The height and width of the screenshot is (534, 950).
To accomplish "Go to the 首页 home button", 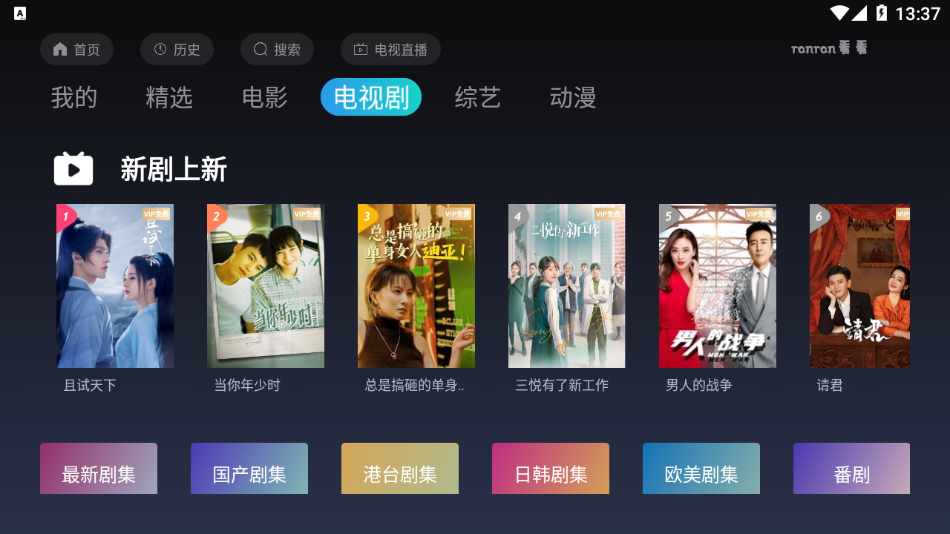I will tap(77, 49).
